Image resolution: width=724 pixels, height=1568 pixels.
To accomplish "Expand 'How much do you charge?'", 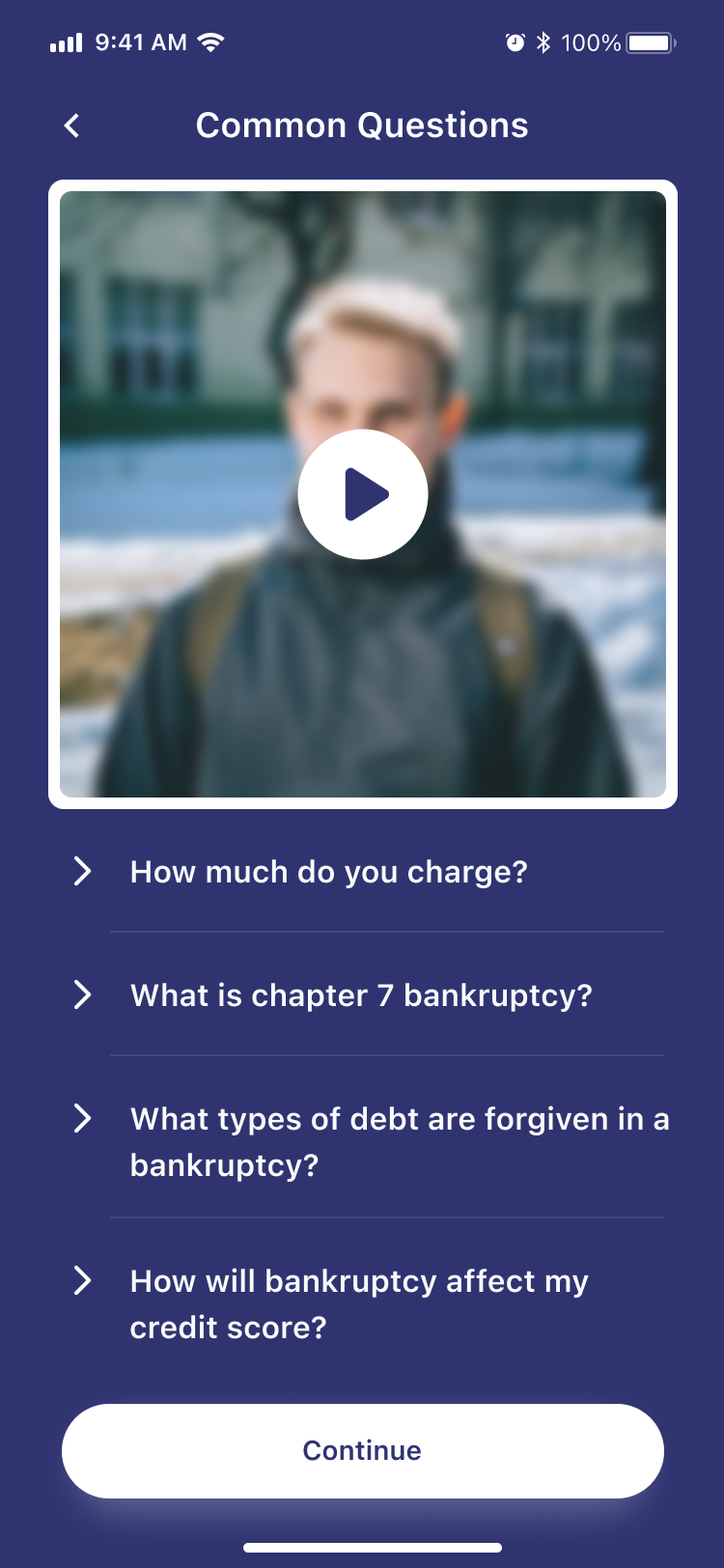I will click(328, 872).
